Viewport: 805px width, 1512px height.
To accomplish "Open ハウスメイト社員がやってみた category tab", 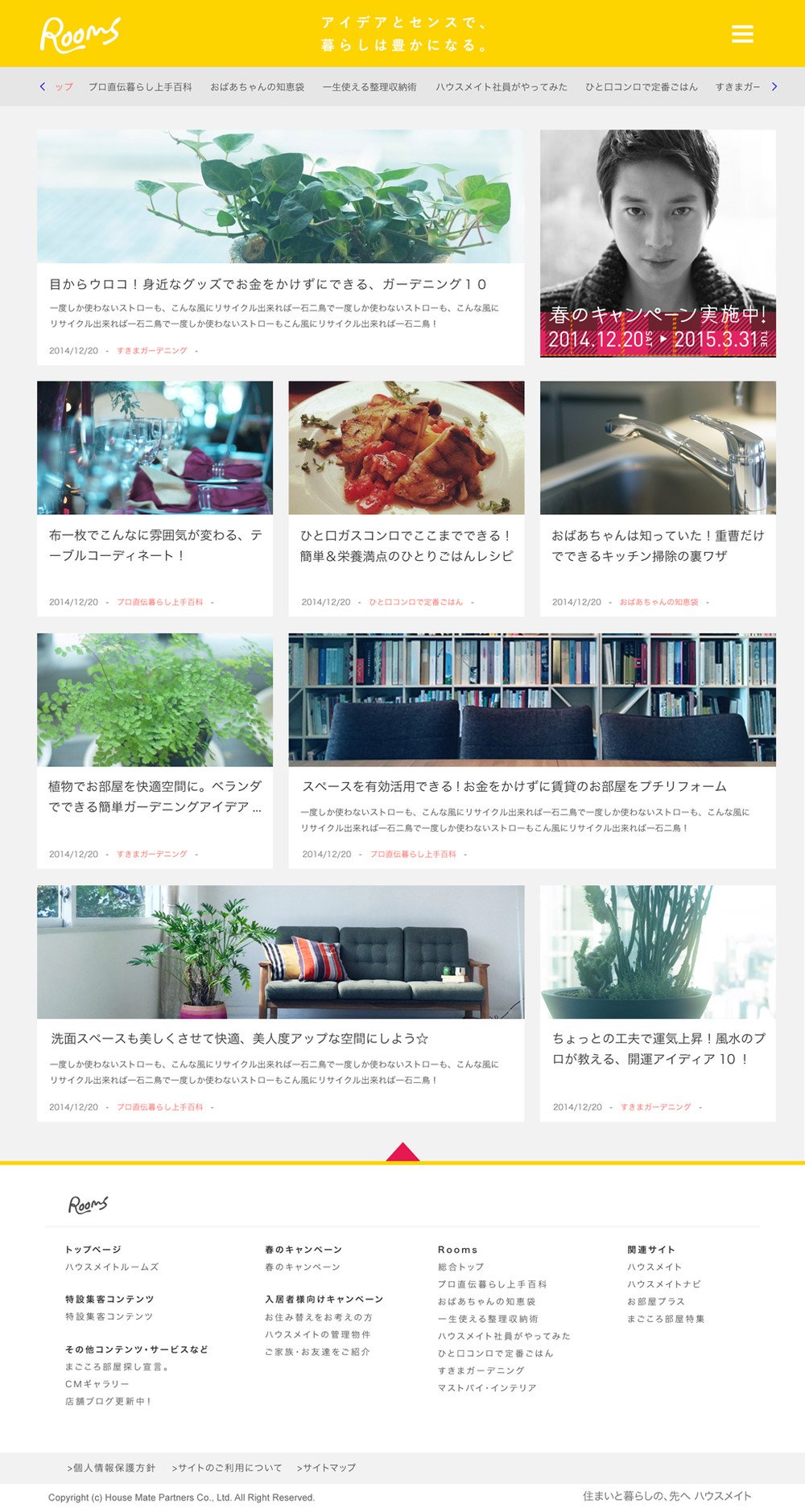I will pyautogui.click(x=501, y=87).
